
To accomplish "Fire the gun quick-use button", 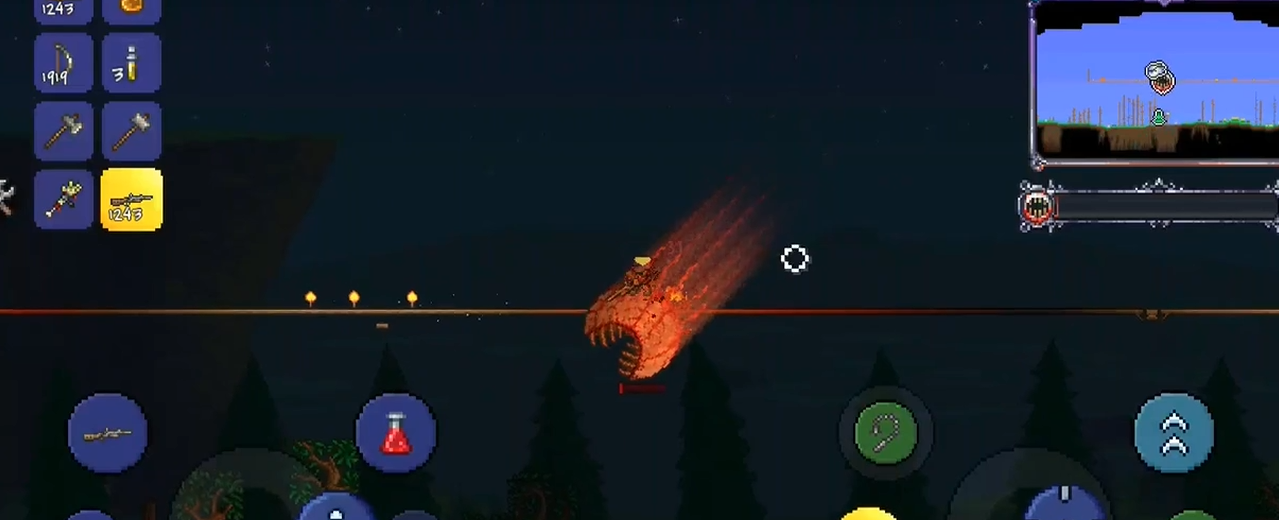I will (107, 433).
